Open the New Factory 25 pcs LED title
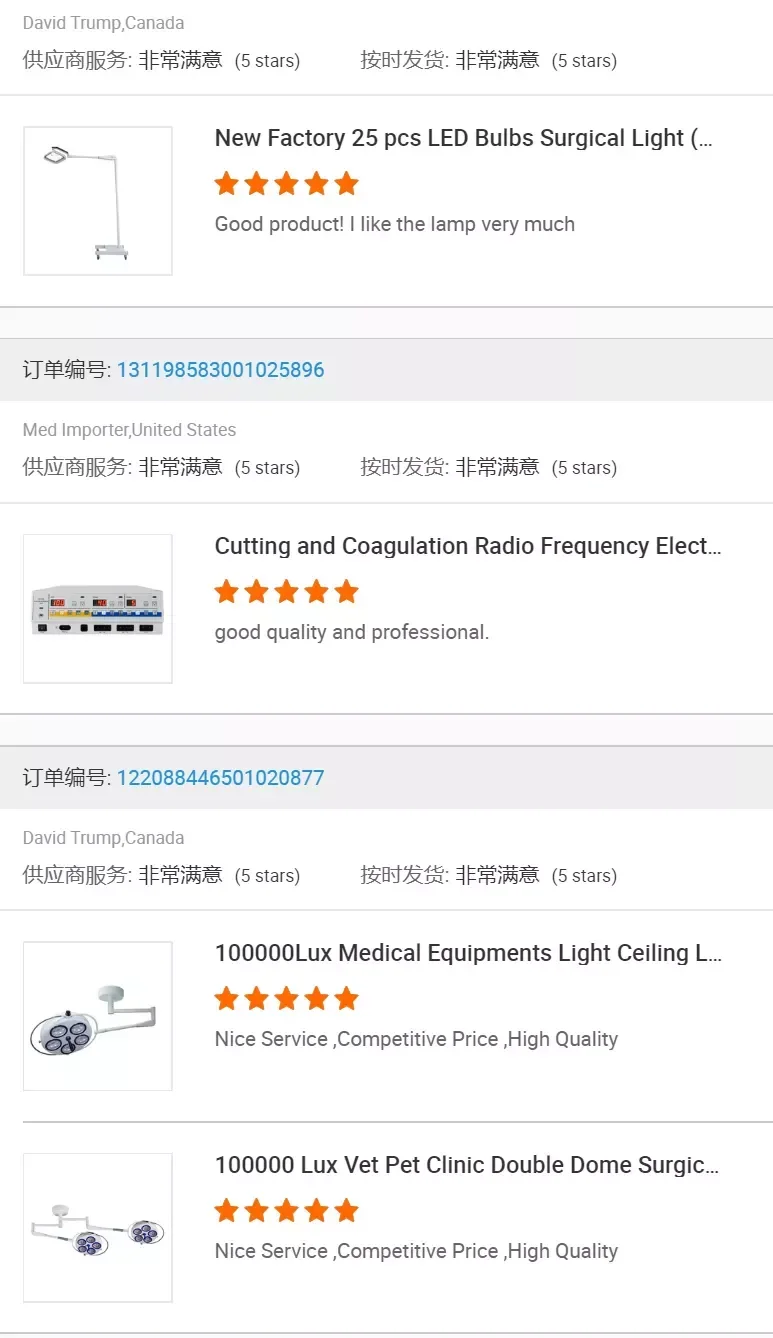Viewport: 773px width, 1338px height. 463,138
